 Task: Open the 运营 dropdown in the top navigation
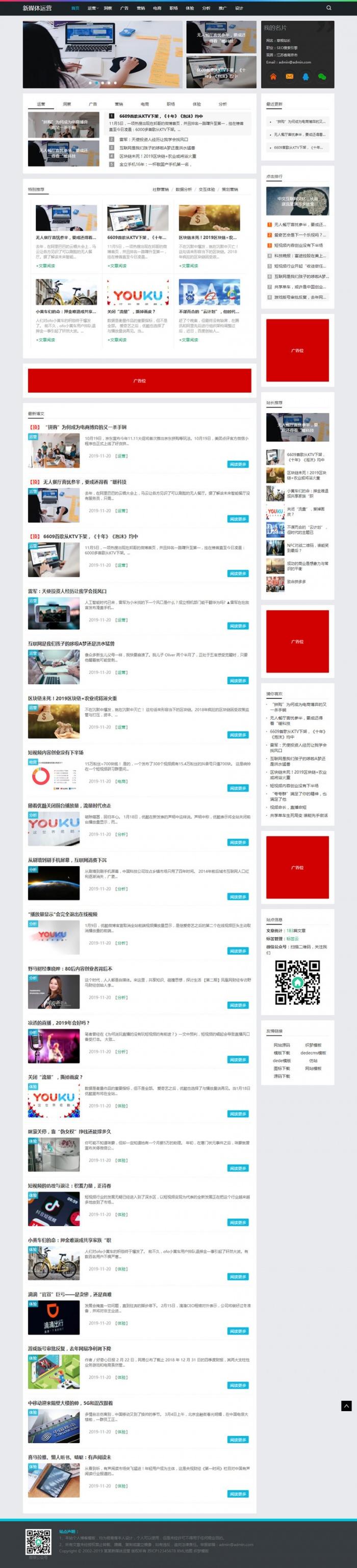point(92,9)
